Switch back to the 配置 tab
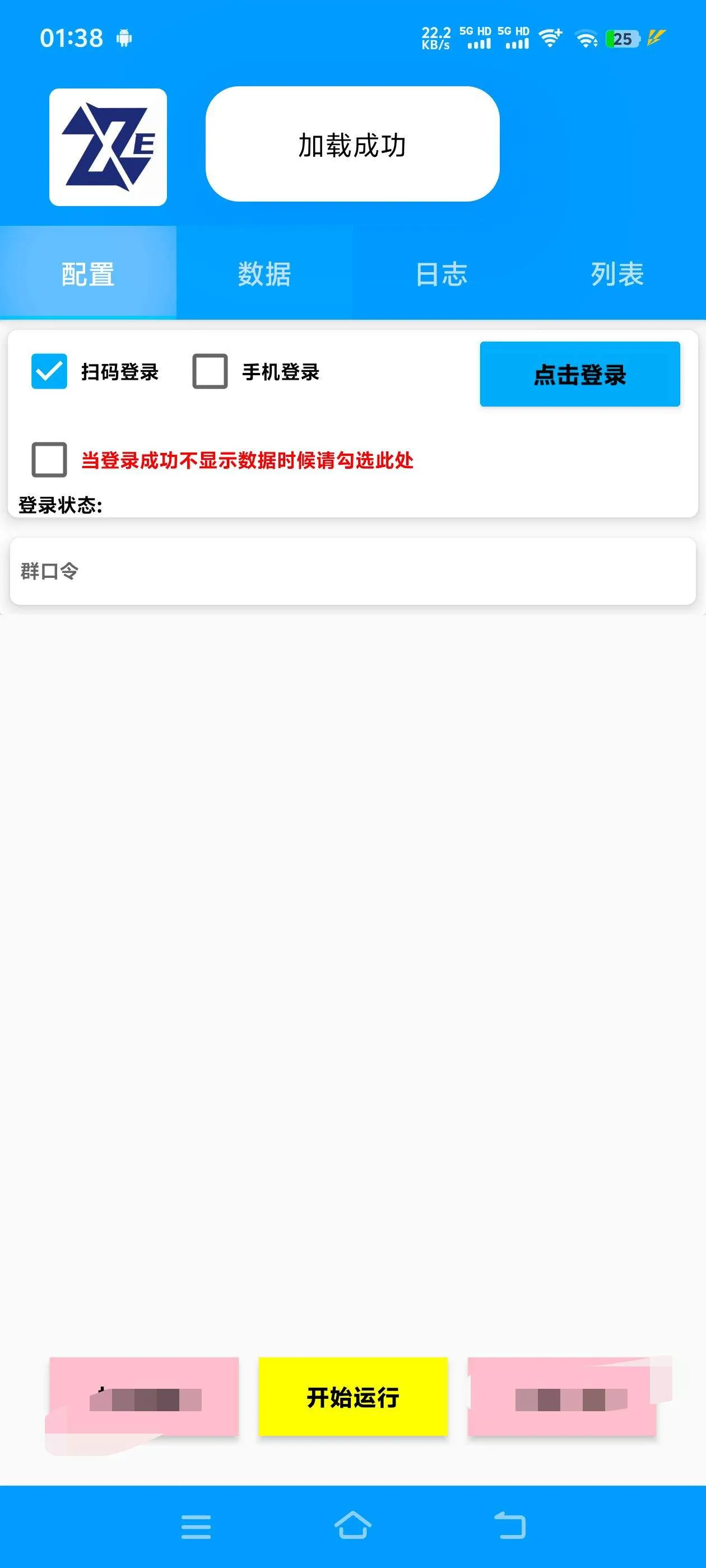Viewport: 706px width, 1568px height. click(88, 273)
